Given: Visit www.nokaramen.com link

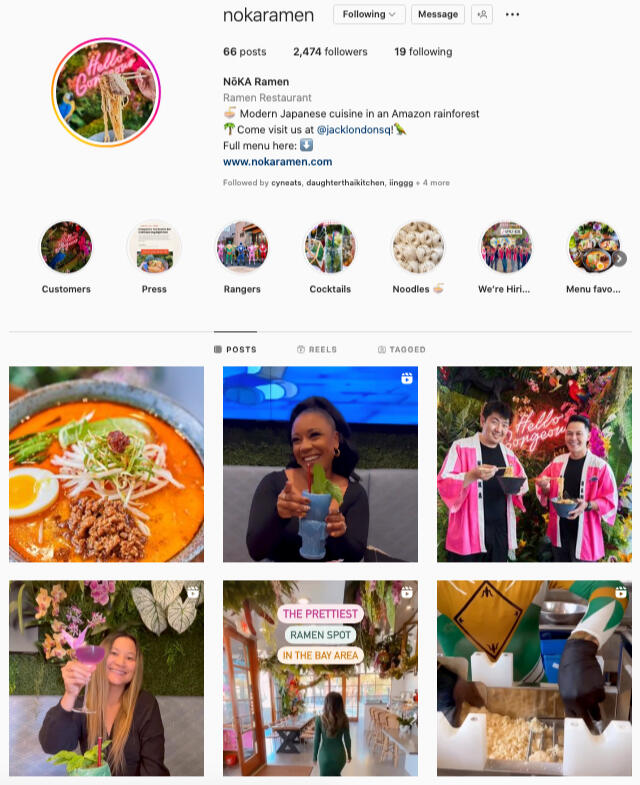Looking at the screenshot, I should pos(277,161).
